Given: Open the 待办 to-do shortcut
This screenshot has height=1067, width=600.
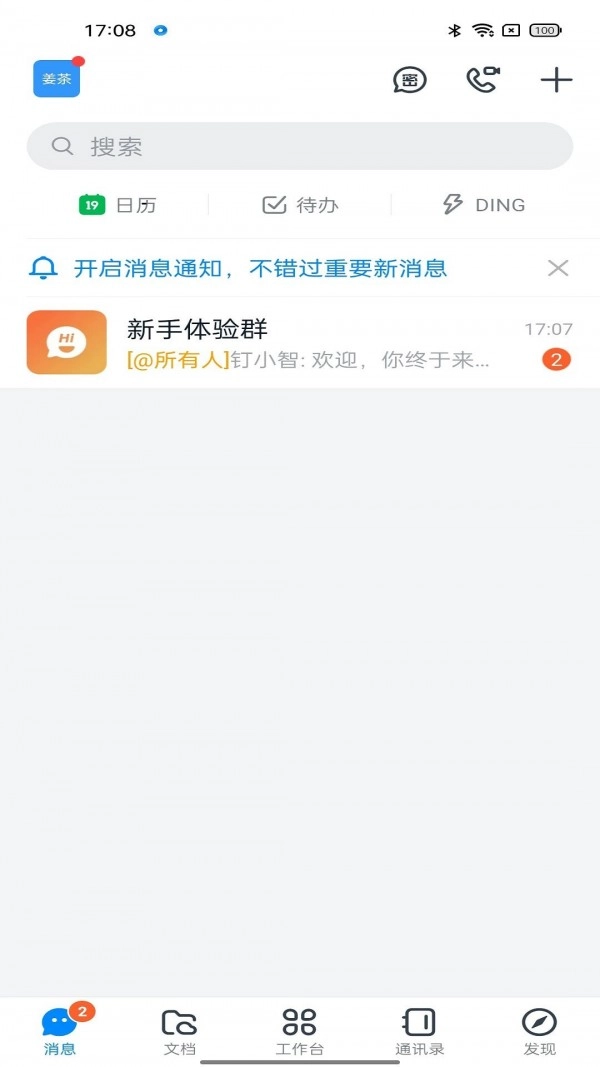Looking at the screenshot, I should [300, 205].
